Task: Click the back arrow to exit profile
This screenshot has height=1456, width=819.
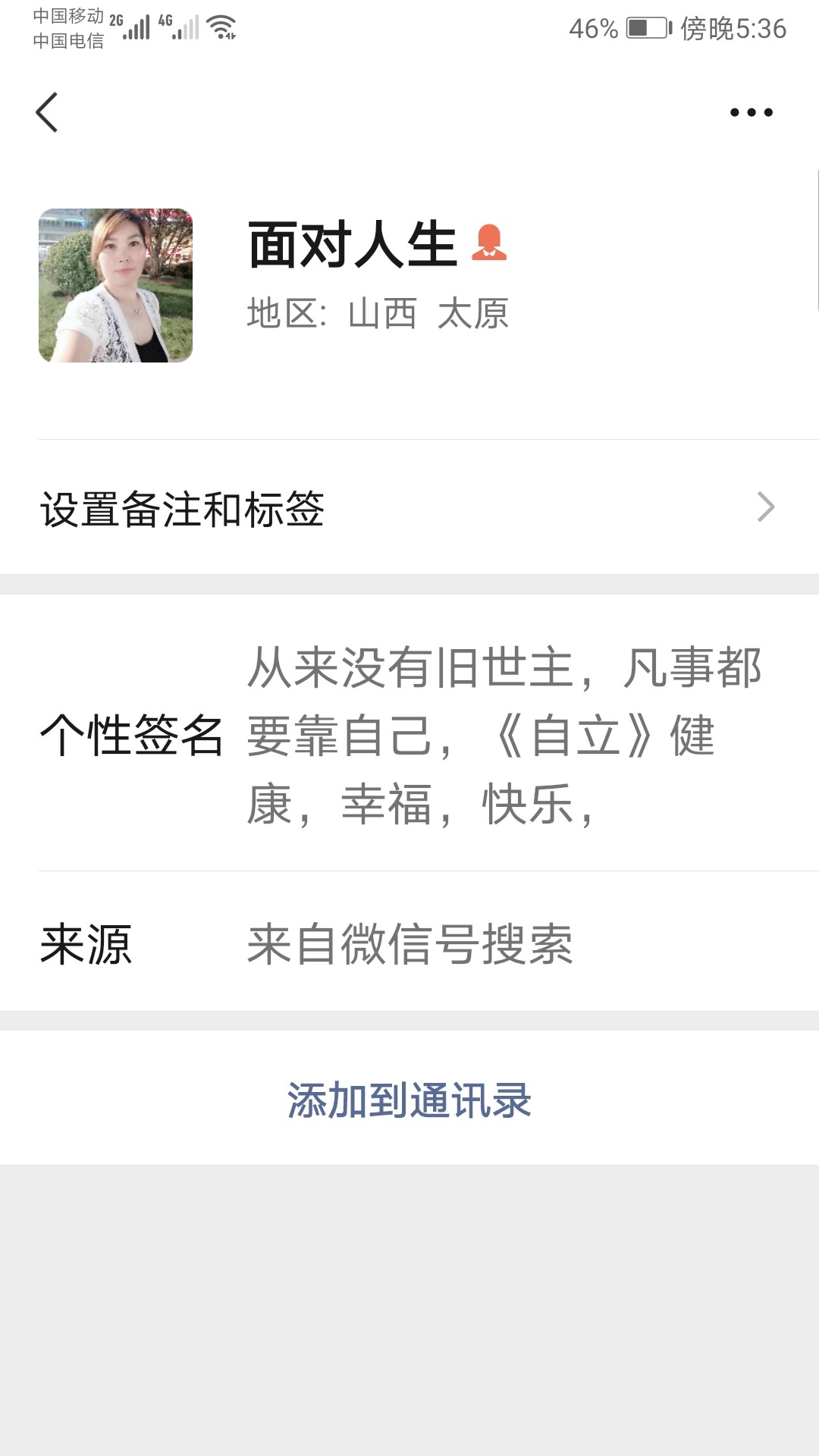Action: click(47, 112)
